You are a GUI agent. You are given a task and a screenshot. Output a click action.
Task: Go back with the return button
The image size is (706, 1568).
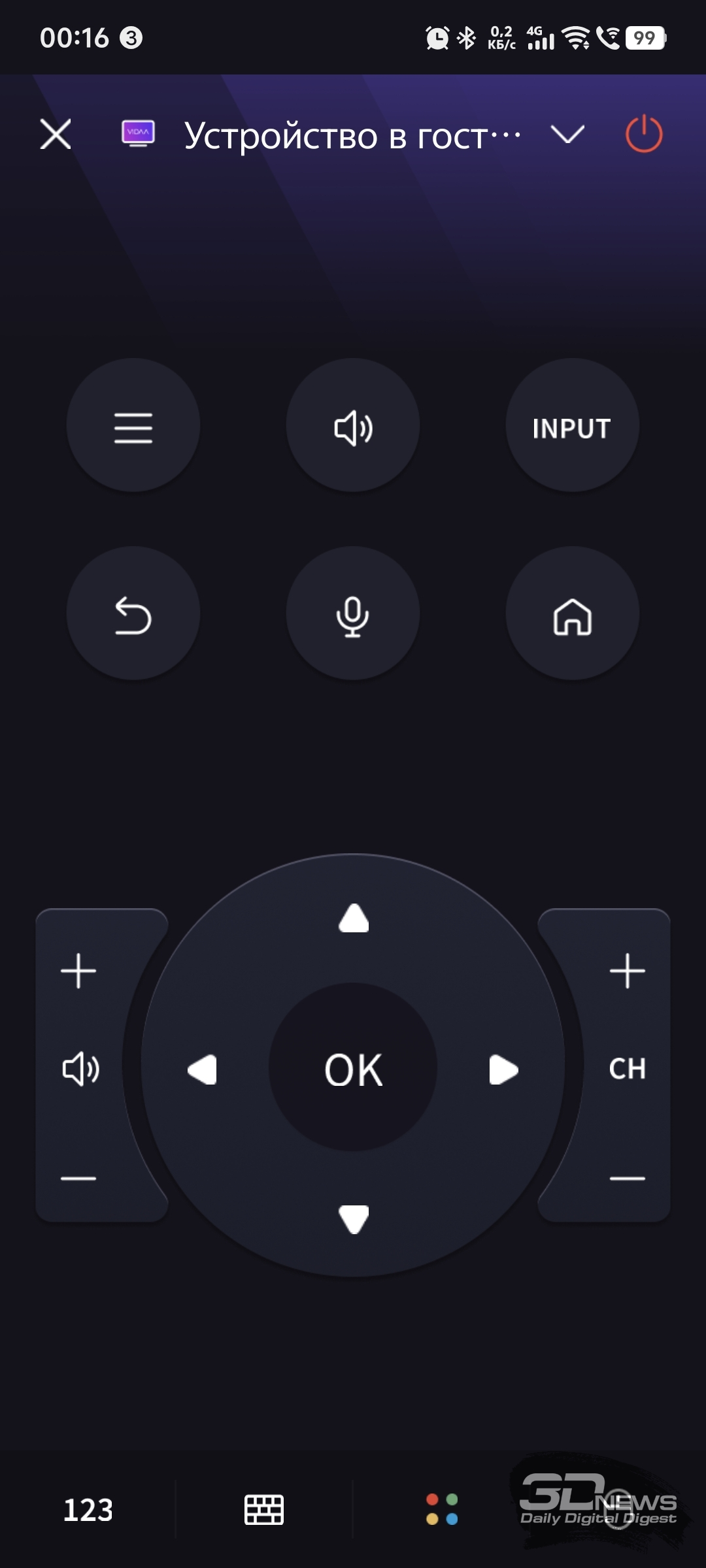tap(133, 613)
